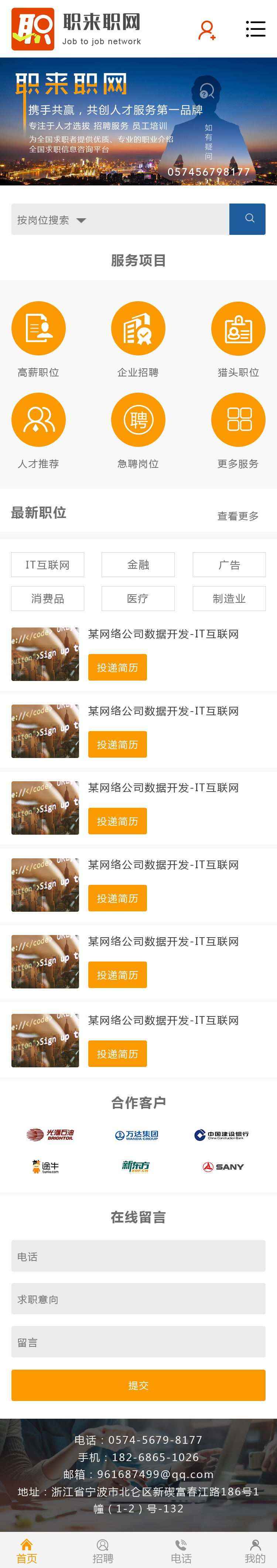Open the user account icon

click(x=206, y=29)
